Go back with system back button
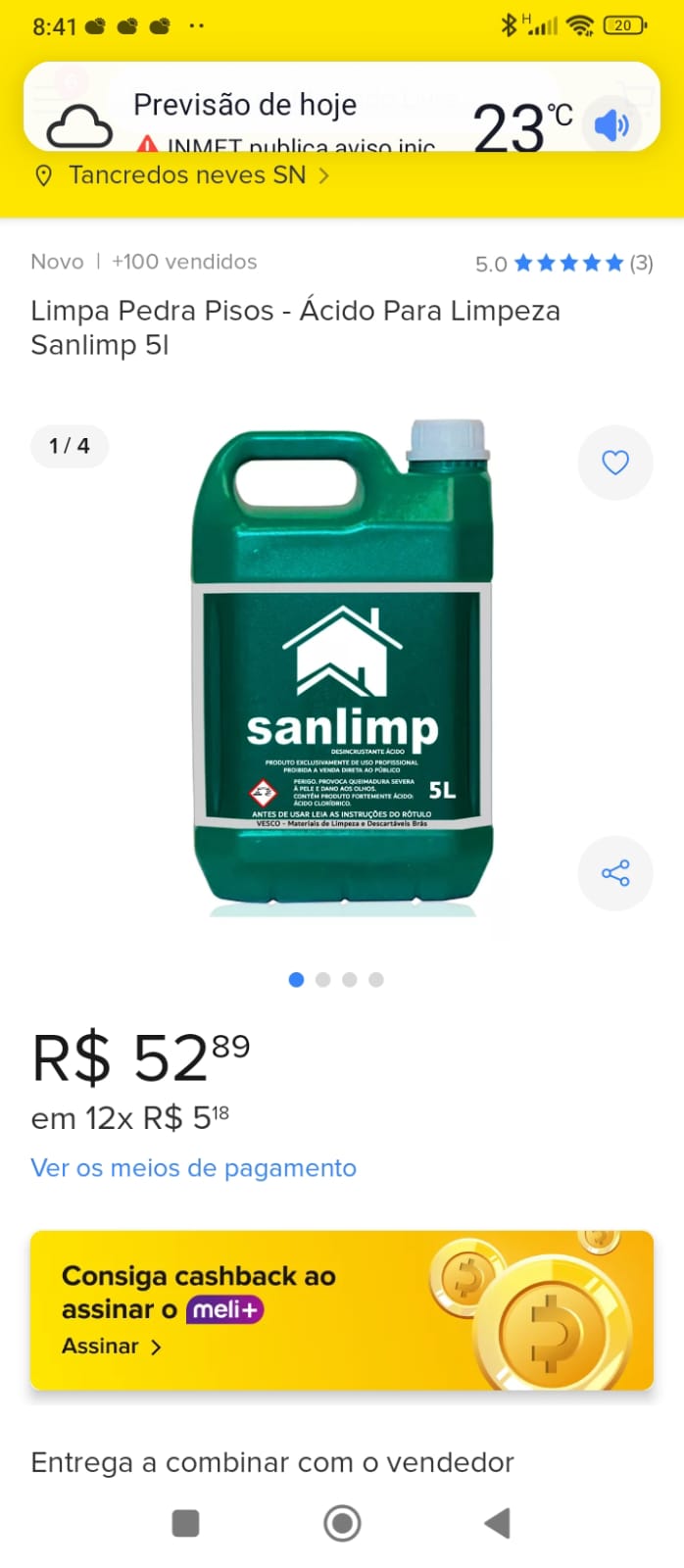684x1568 pixels. (x=497, y=1523)
